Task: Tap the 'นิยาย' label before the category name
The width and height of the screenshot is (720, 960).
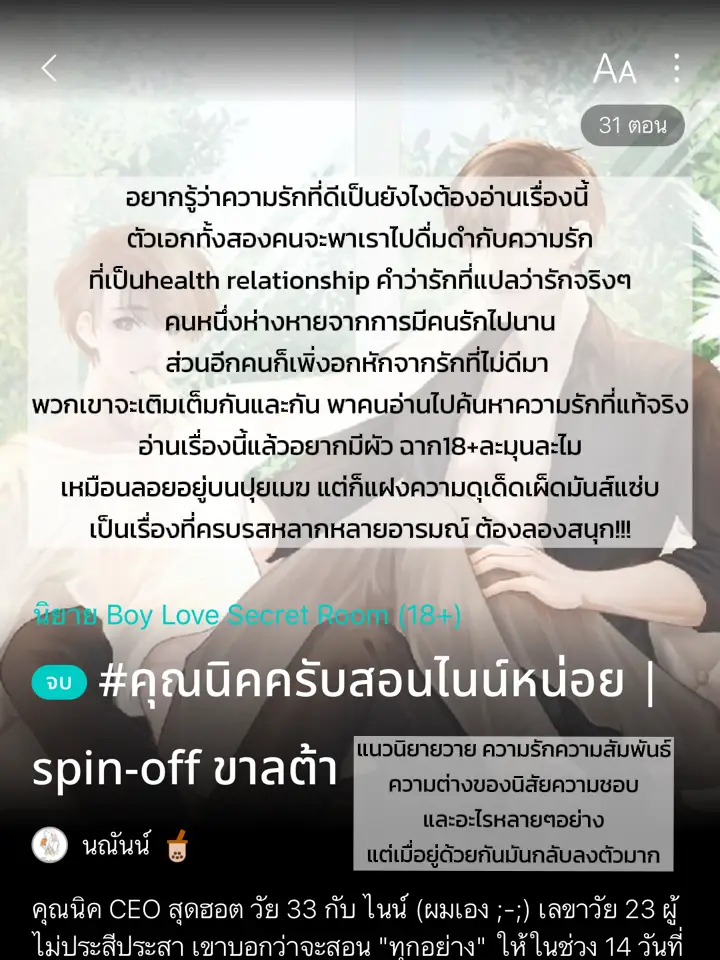Action: tap(63, 615)
